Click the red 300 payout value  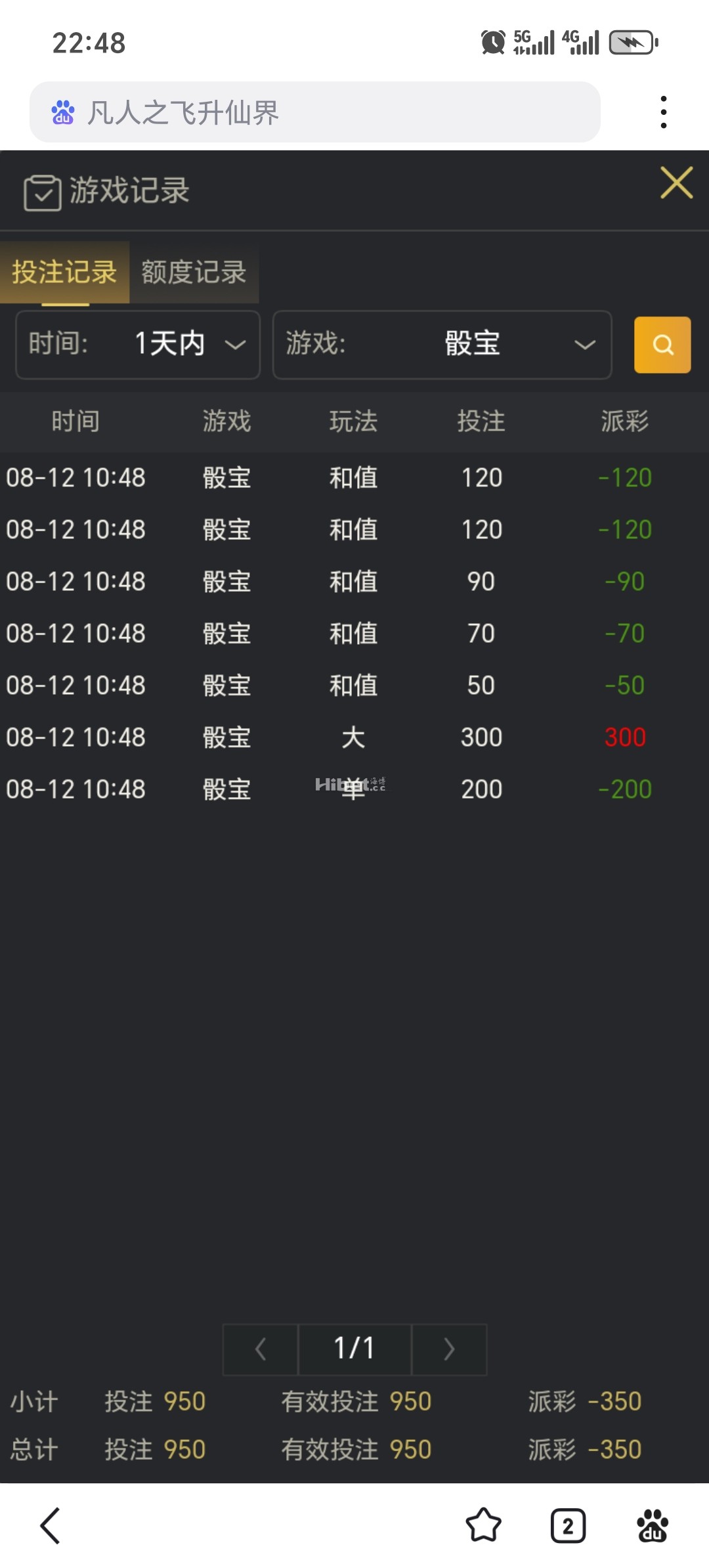click(x=624, y=737)
